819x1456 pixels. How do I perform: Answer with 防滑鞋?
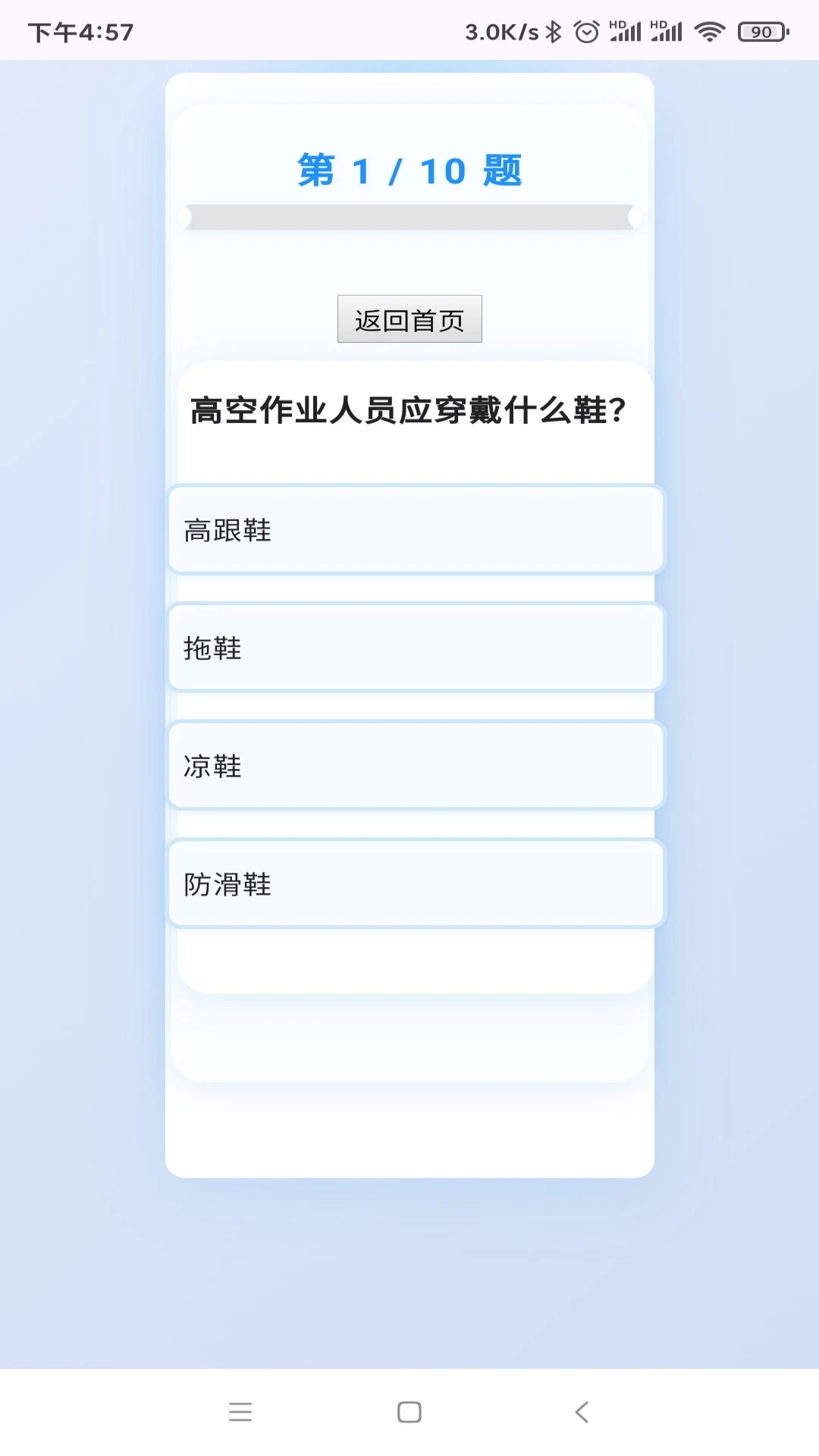point(416,884)
